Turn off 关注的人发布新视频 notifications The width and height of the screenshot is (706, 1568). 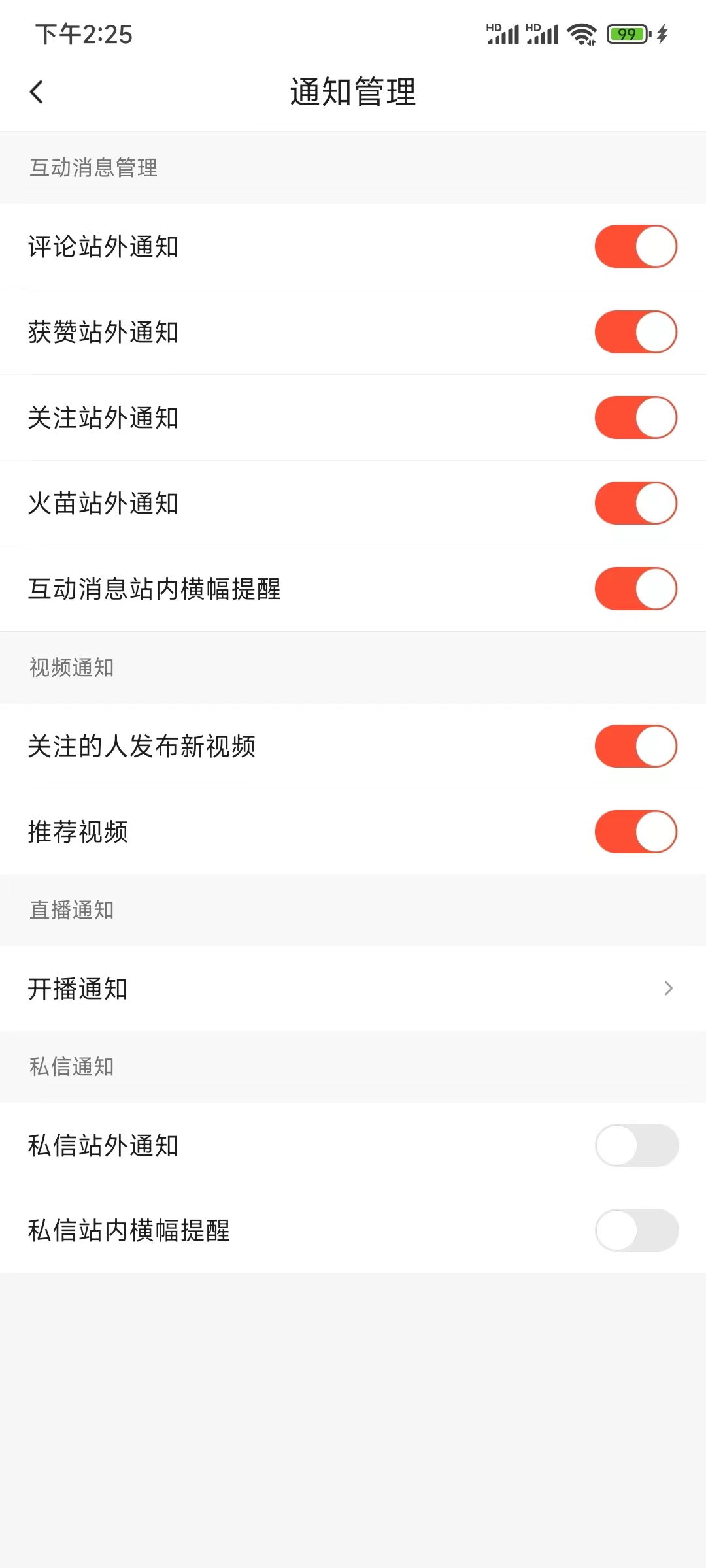pyautogui.click(x=635, y=746)
